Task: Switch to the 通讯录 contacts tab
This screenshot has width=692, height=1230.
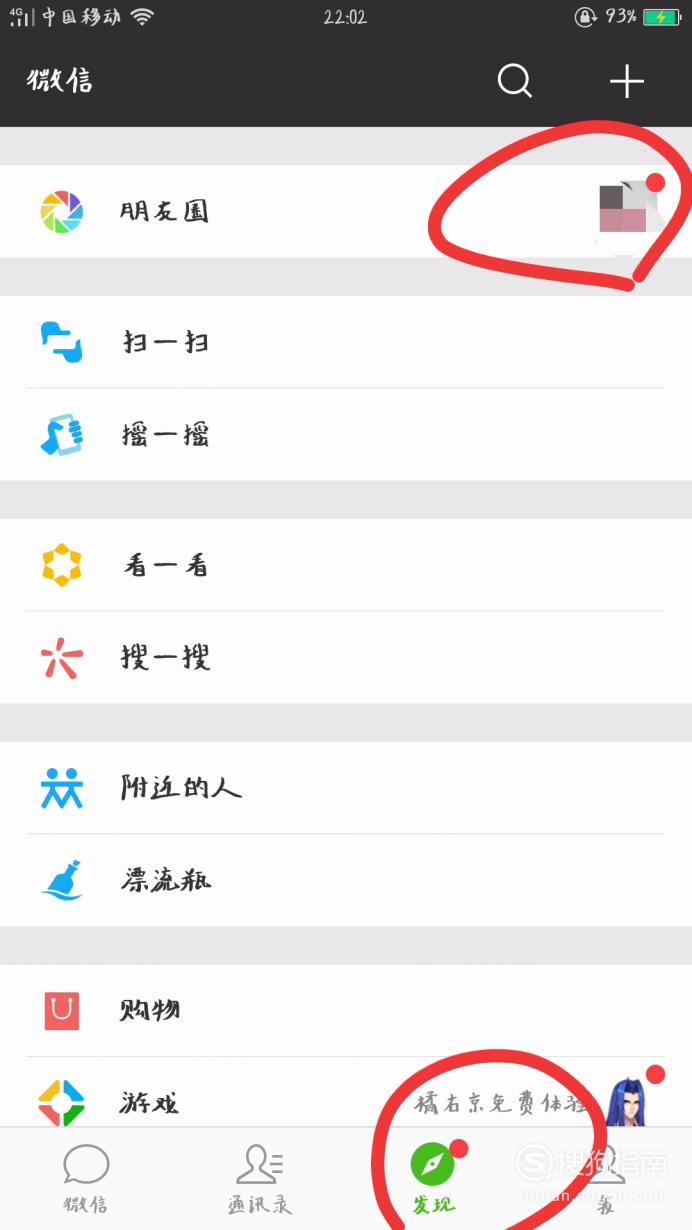Action: pyautogui.click(x=259, y=1179)
